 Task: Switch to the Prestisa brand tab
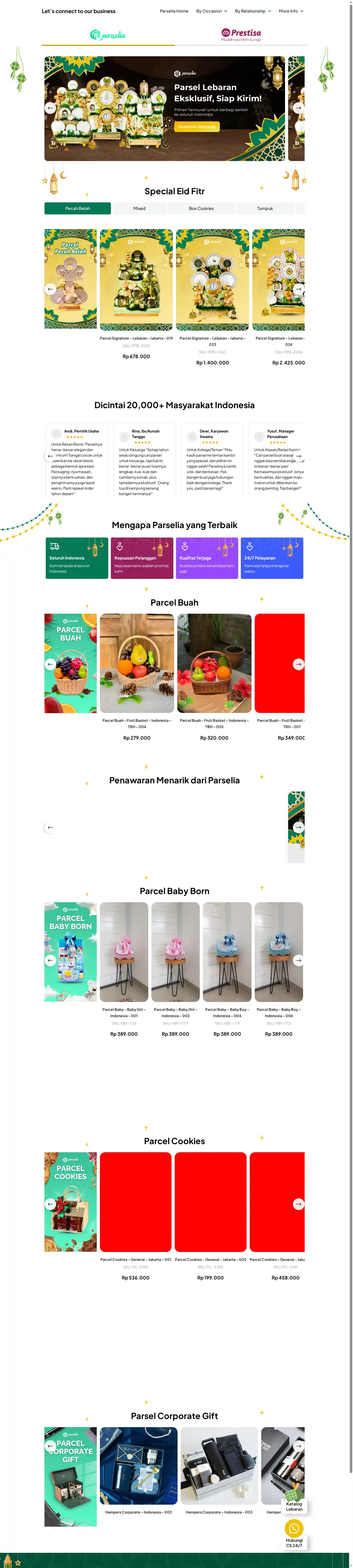pos(241,35)
